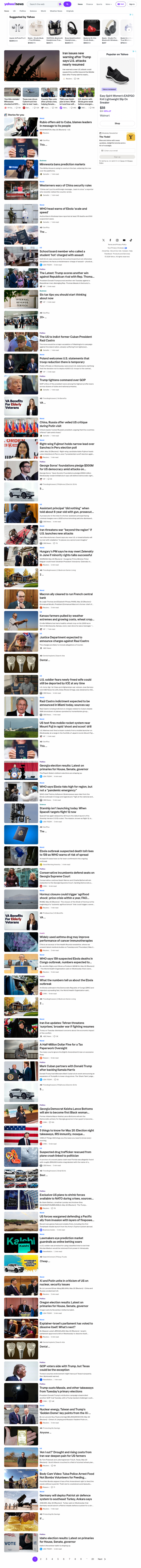Viewport: 141px width, 1568px height.
Task: Tap Shop button in Walmart sneaker ad
Action: click(x=117, y=123)
